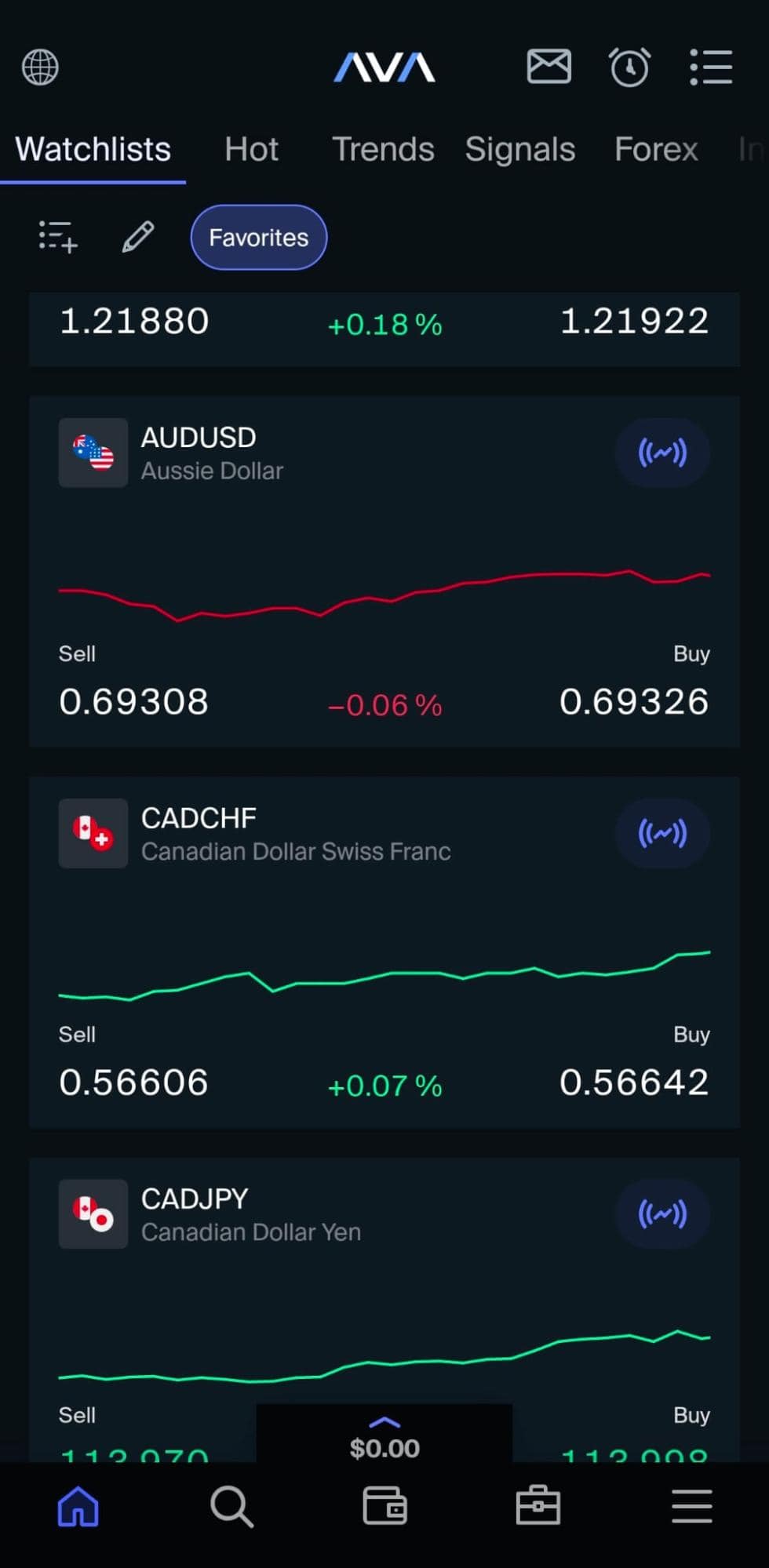Expand the $0.00 balance panel
Screen dimensions: 769x1568
pos(384,1435)
